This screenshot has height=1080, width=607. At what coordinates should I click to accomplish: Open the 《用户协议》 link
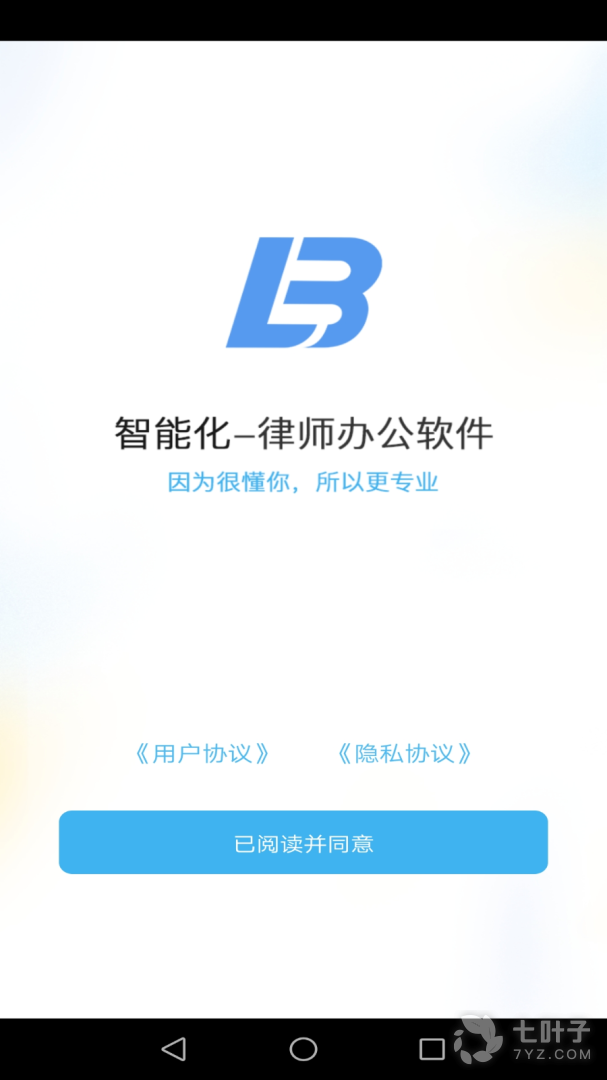(x=203, y=753)
